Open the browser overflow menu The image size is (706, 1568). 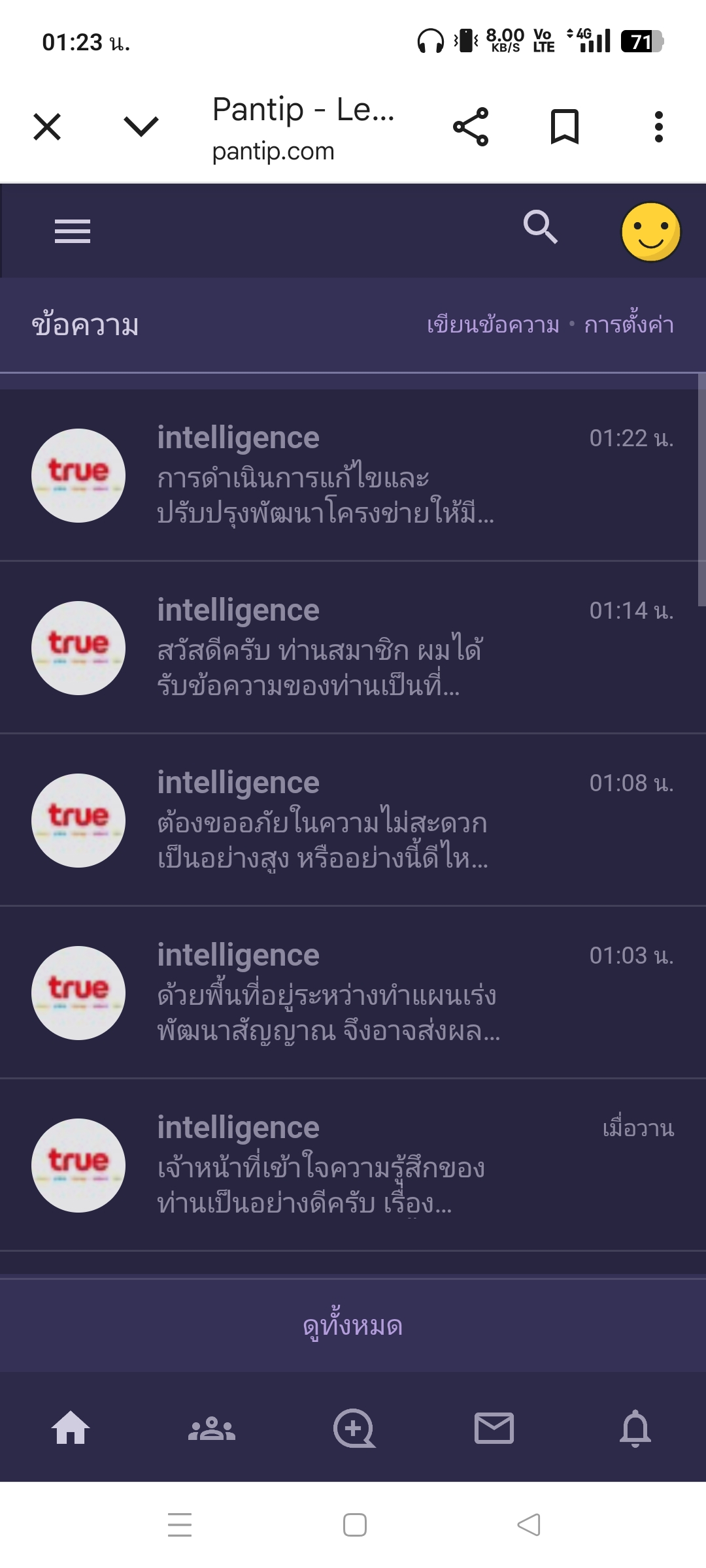click(x=659, y=127)
